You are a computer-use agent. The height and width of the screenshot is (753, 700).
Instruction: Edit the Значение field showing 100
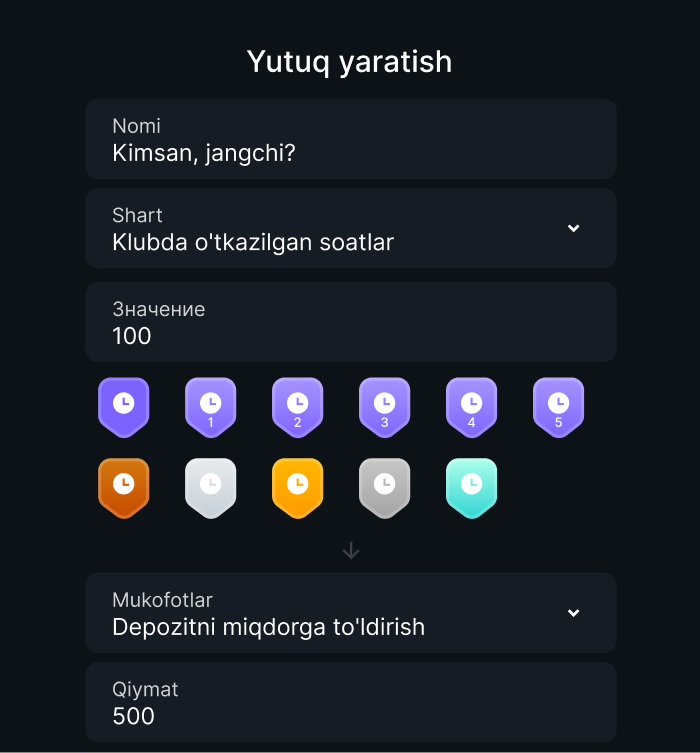click(x=350, y=323)
